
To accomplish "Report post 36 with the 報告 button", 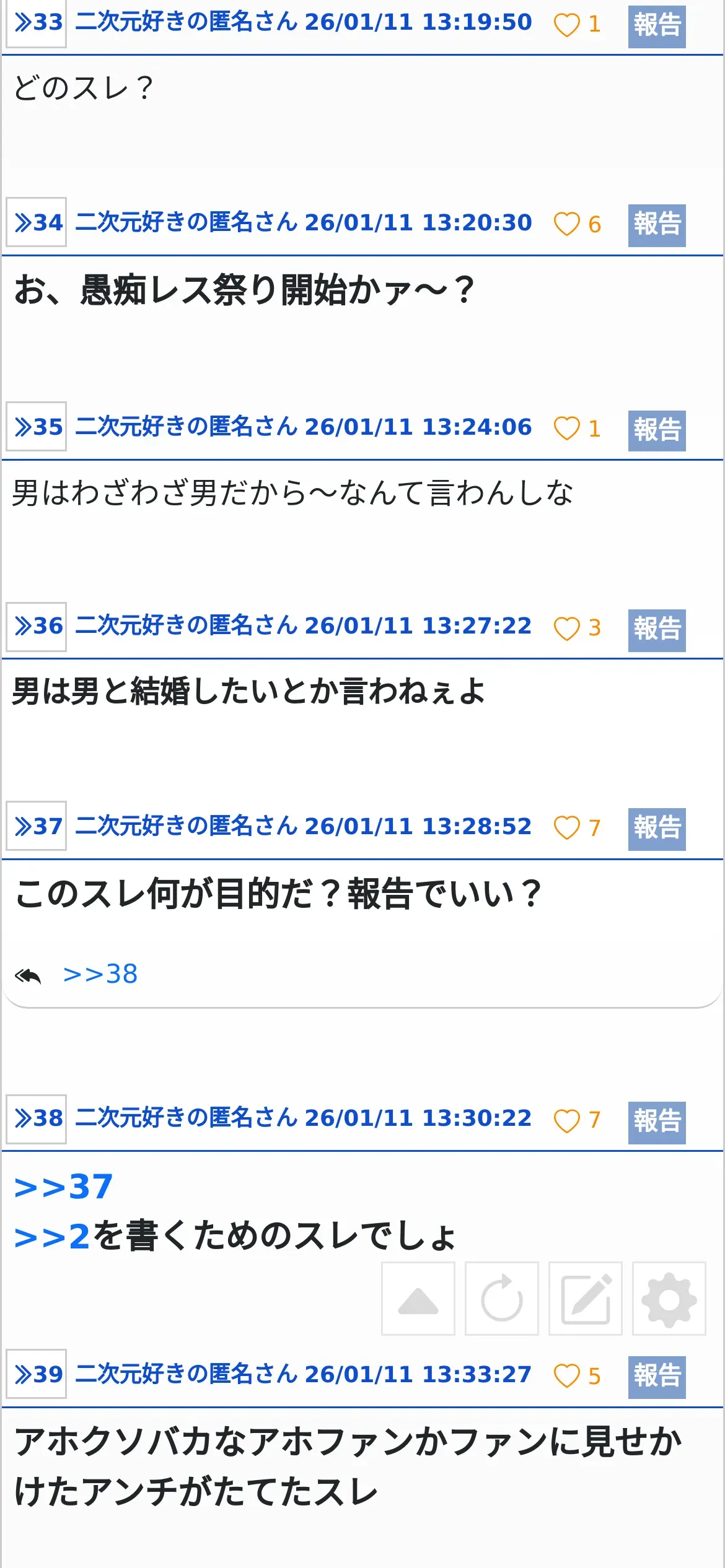I will coord(657,629).
